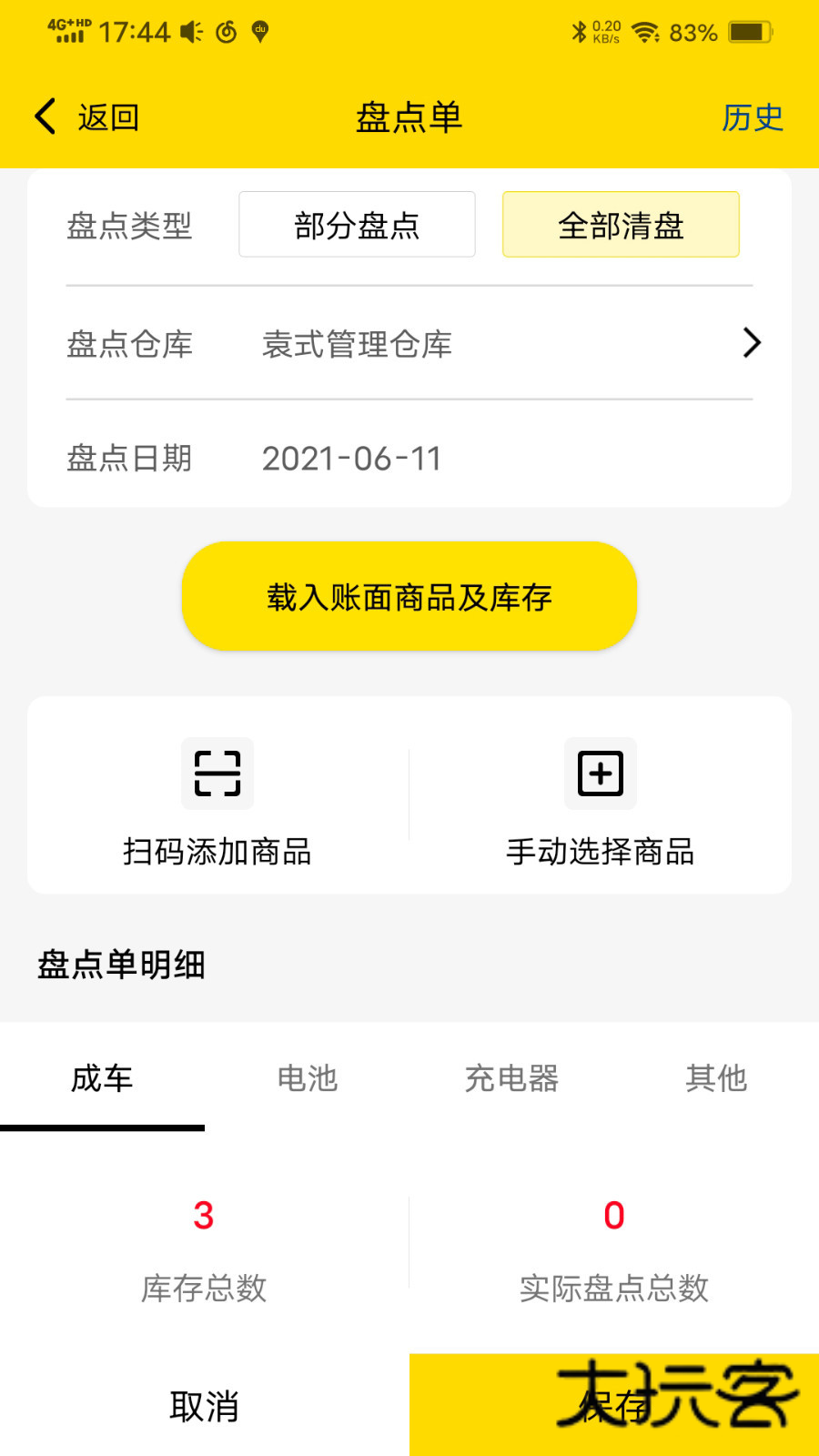
Task: Open 历史 to view inventory history
Action: tap(752, 116)
